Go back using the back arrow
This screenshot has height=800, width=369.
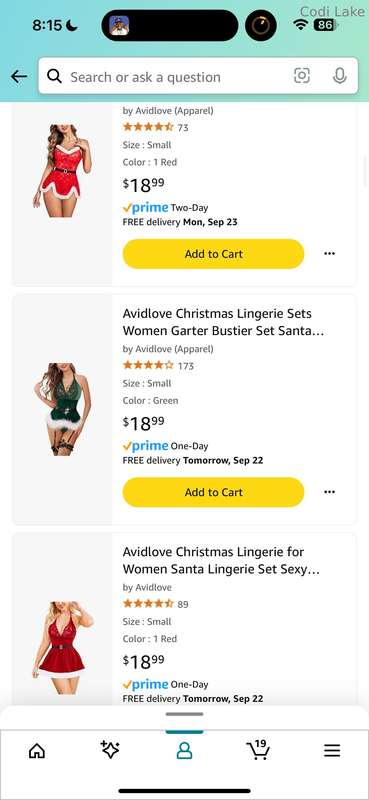coord(19,77)
